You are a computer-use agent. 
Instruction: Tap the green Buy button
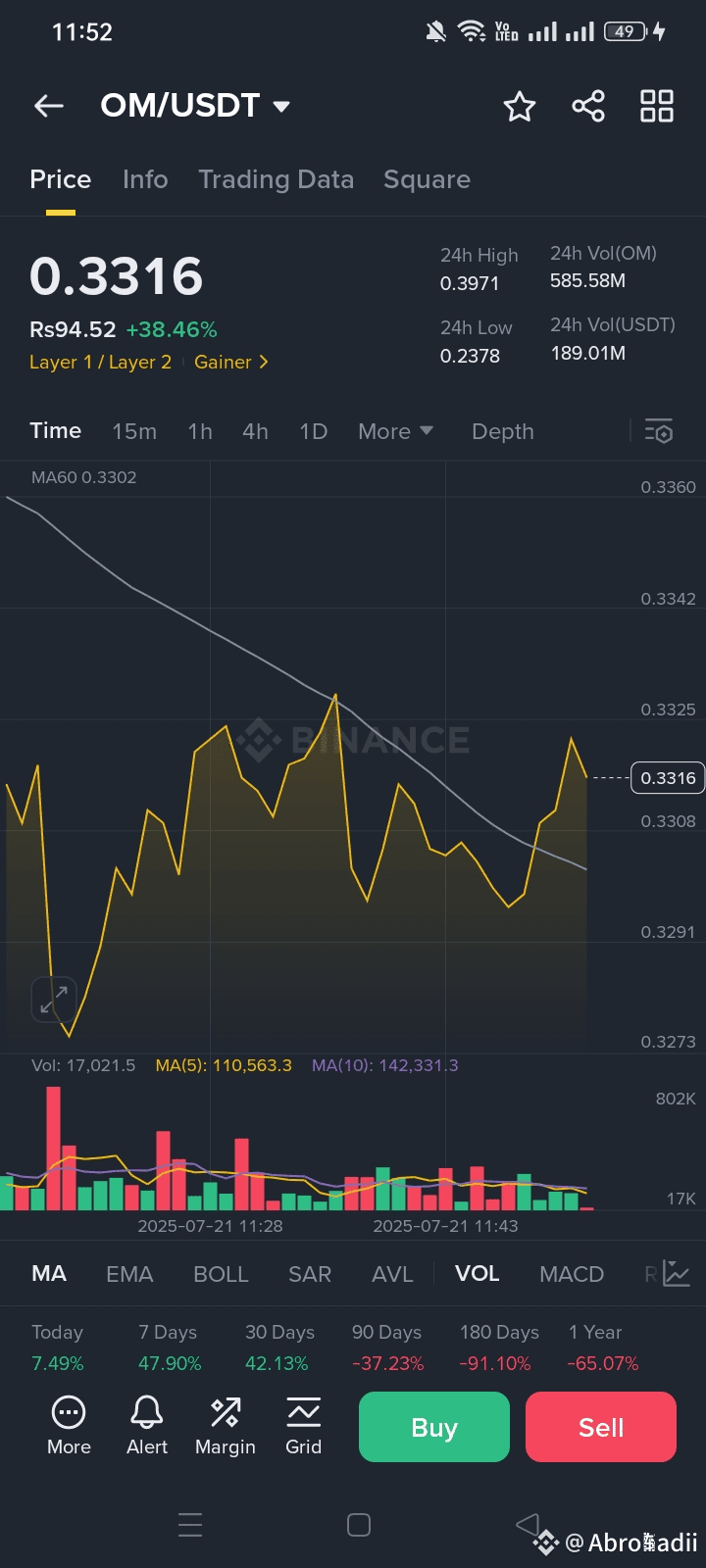pyautogui.click(x=433, y=1427)
